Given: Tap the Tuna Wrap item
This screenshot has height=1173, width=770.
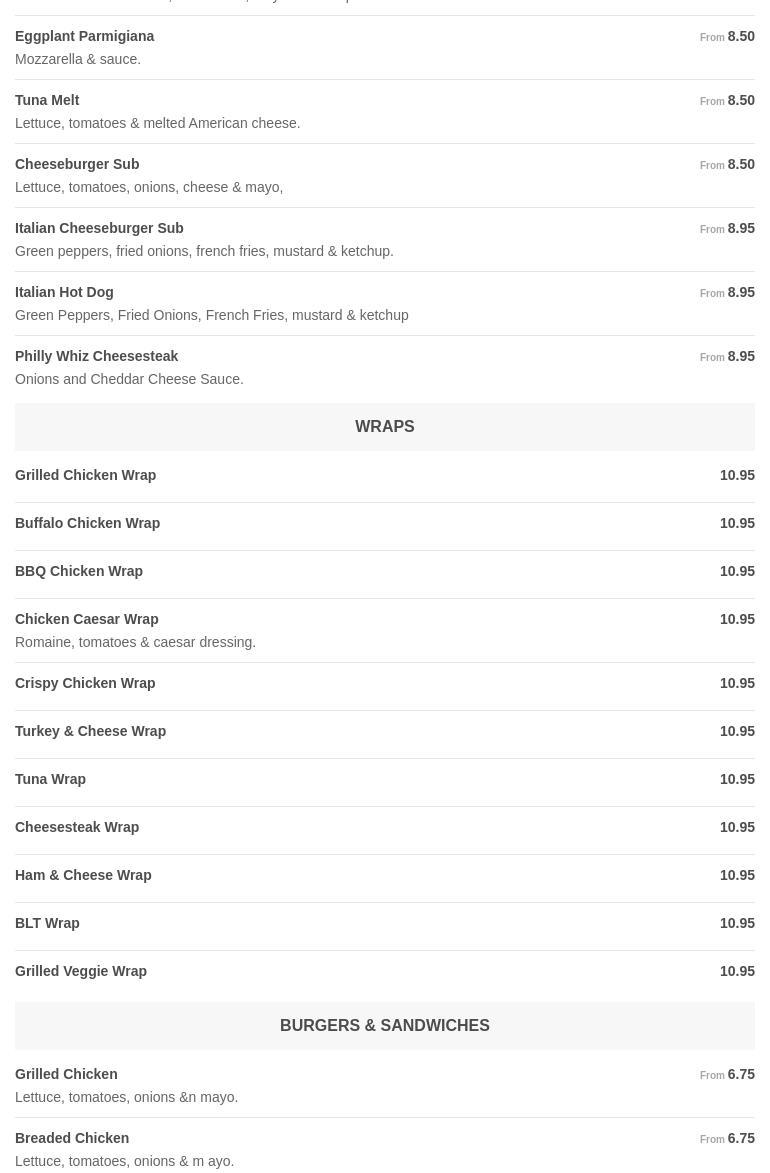Looking at the screenshot, I should pyautogui.click(x=51, y=780).
